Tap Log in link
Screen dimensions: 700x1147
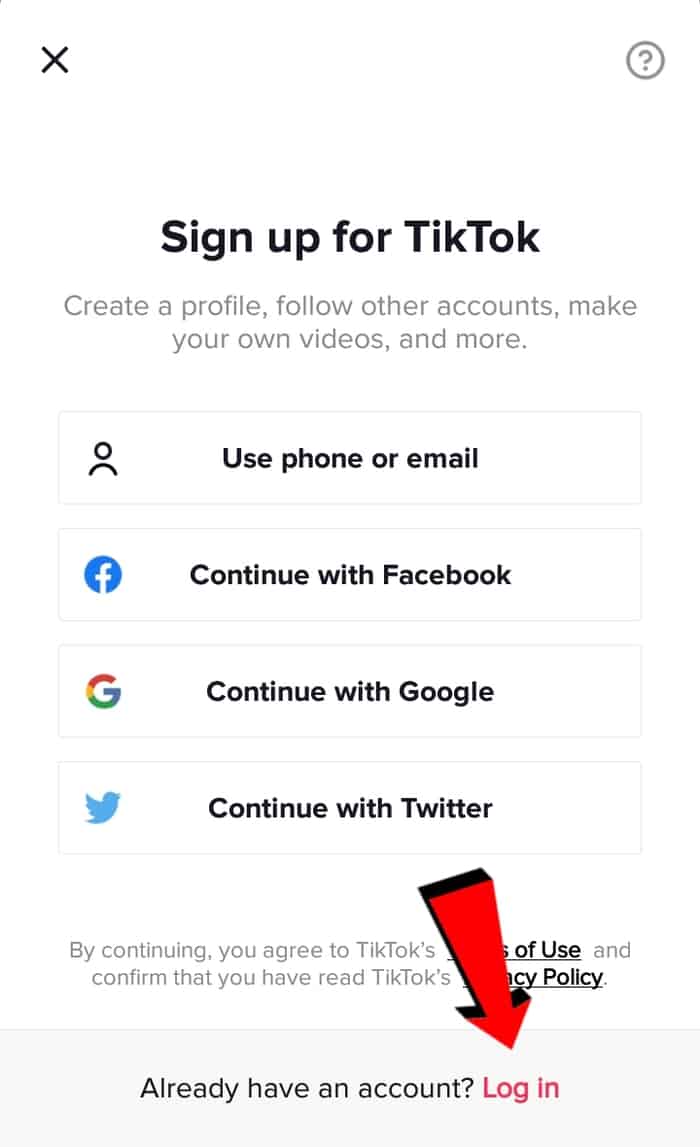pos(521,1088)
